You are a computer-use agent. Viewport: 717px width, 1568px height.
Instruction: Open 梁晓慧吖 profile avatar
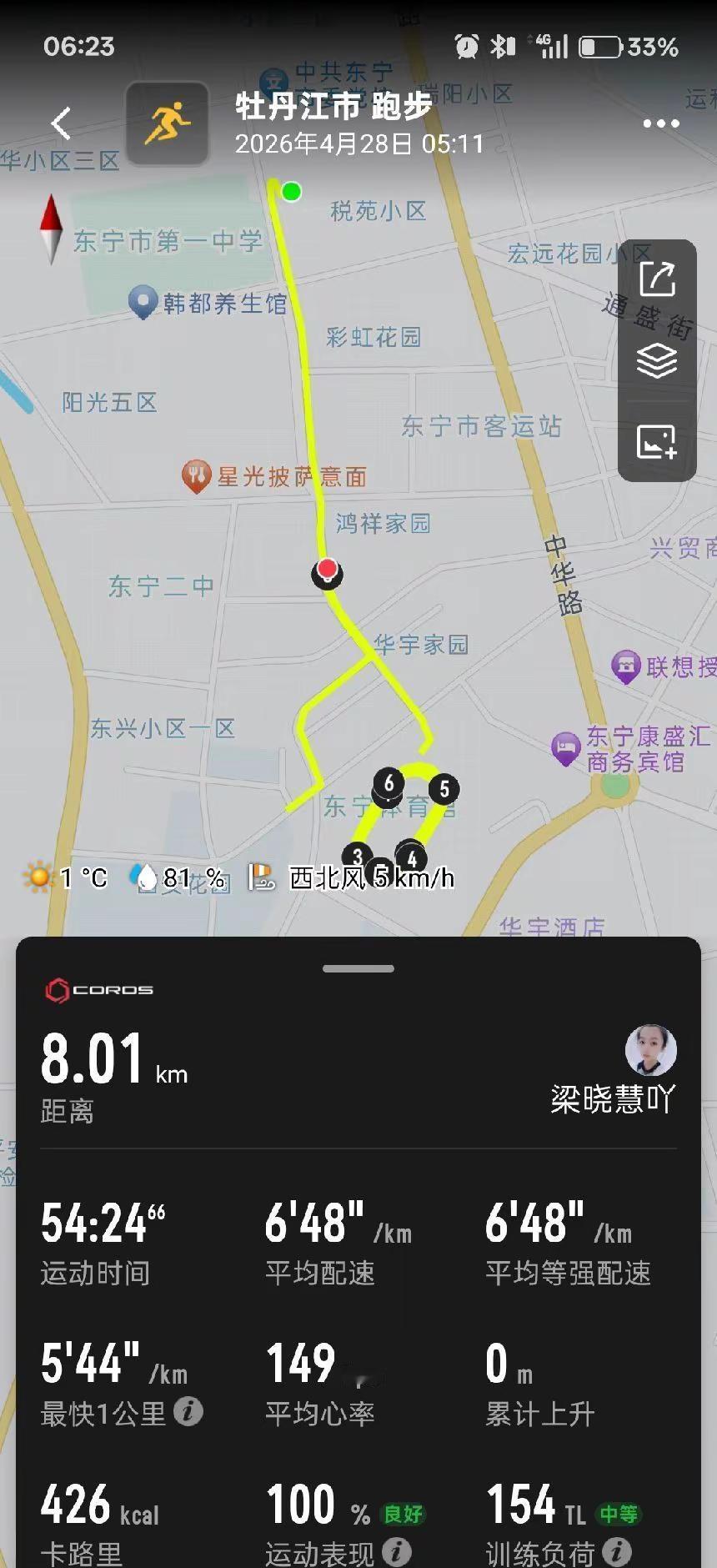click(x=651, y=1050)
